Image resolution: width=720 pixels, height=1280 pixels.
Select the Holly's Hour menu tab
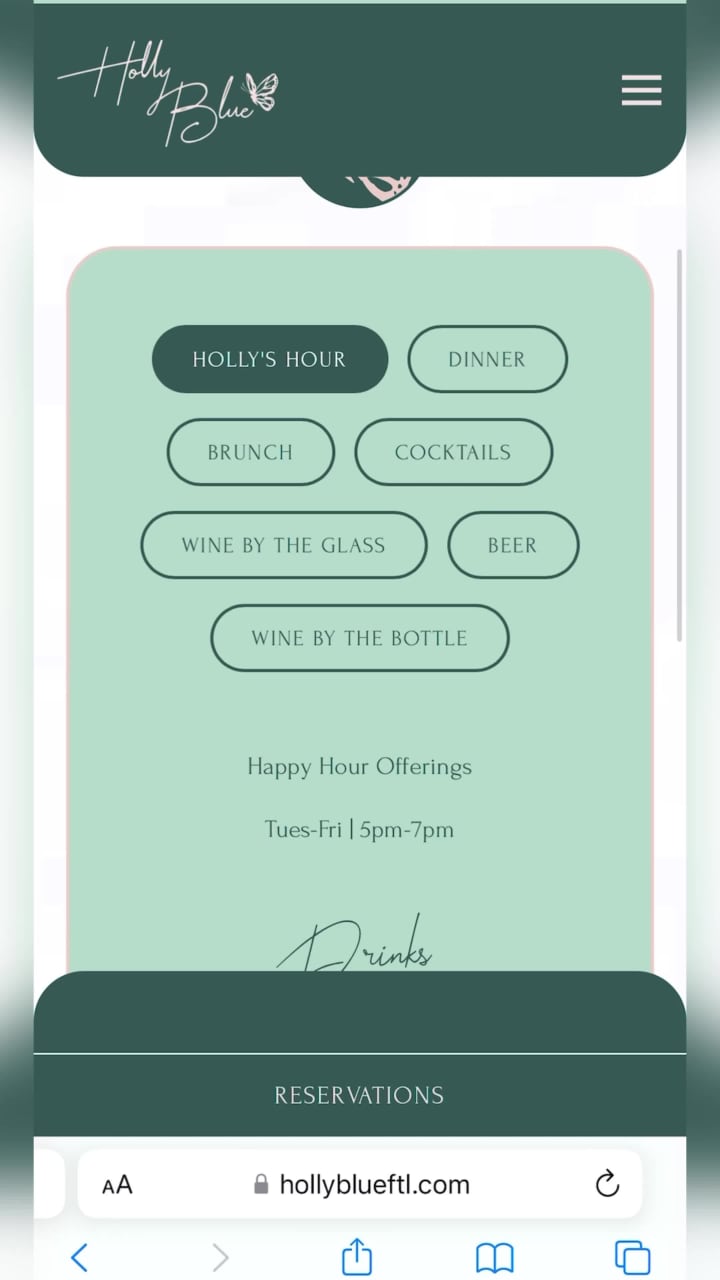click(269, 359)
